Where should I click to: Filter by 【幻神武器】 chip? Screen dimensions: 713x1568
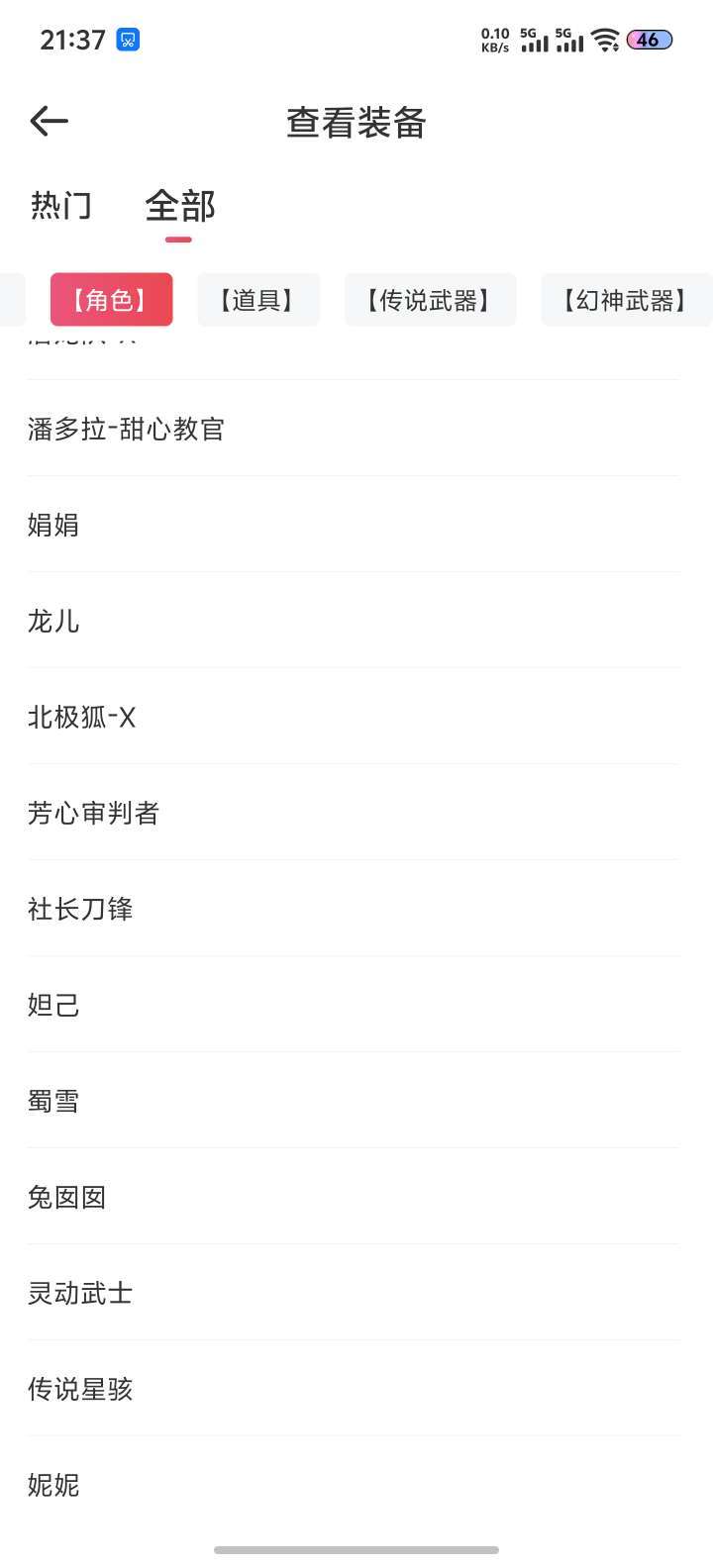[x=625, y=300]
